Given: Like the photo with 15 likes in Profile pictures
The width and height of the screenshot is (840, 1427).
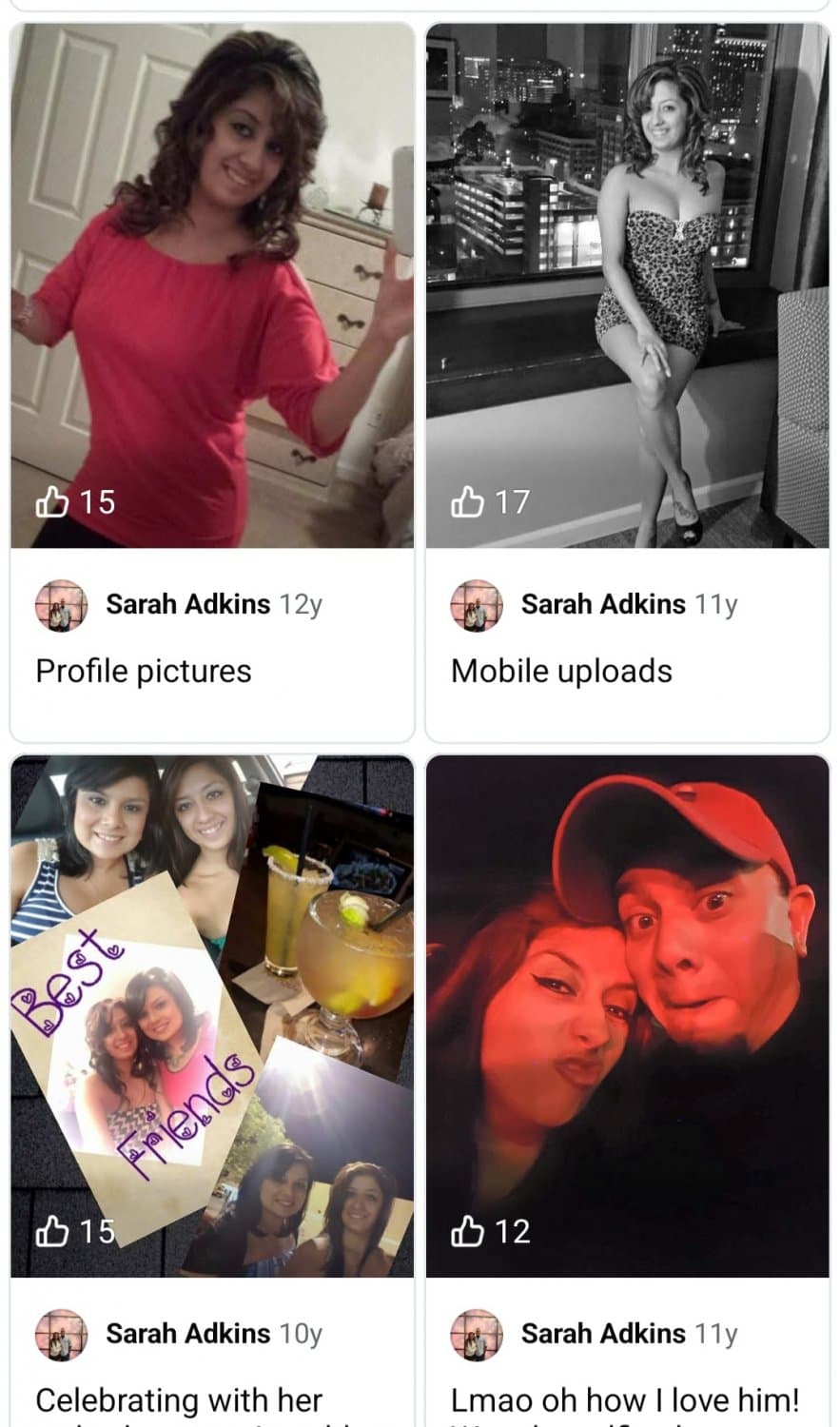Looking at the screenshot, I should point(52,501).
